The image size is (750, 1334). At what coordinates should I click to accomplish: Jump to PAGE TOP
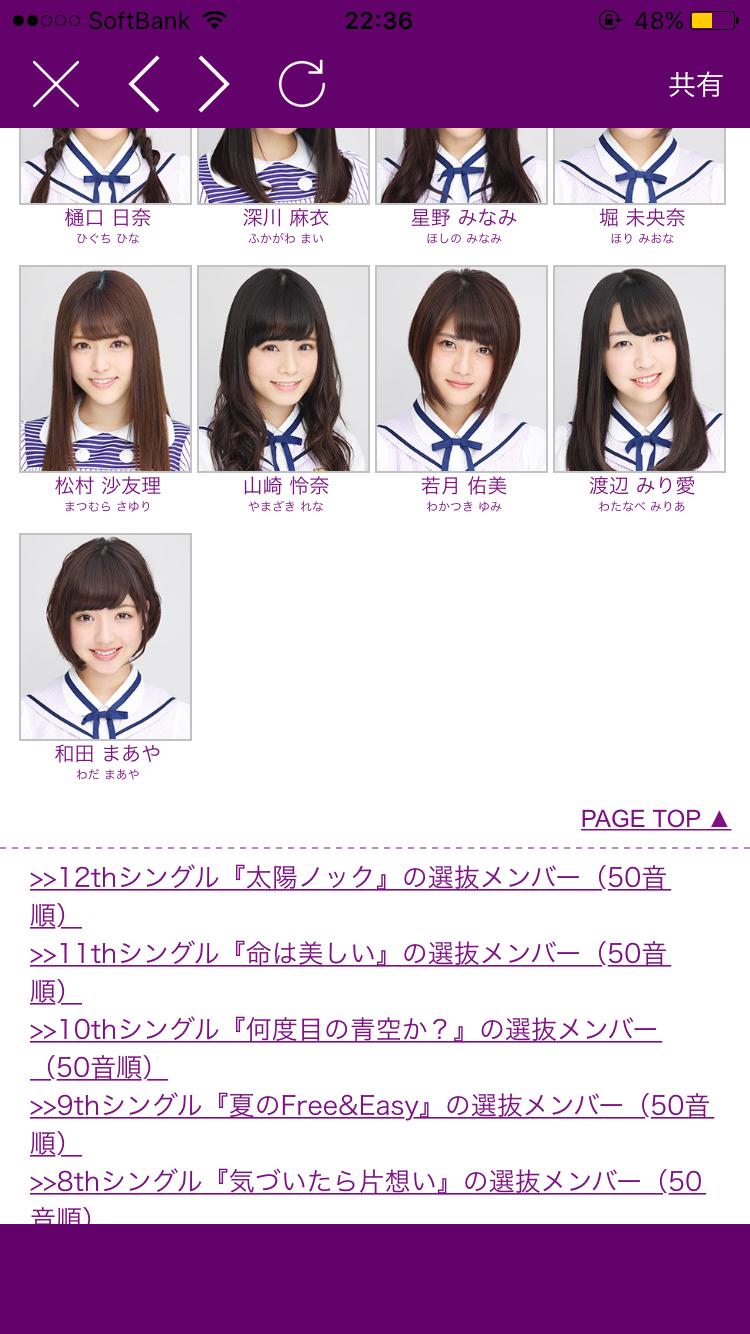(x=655, y=819)
